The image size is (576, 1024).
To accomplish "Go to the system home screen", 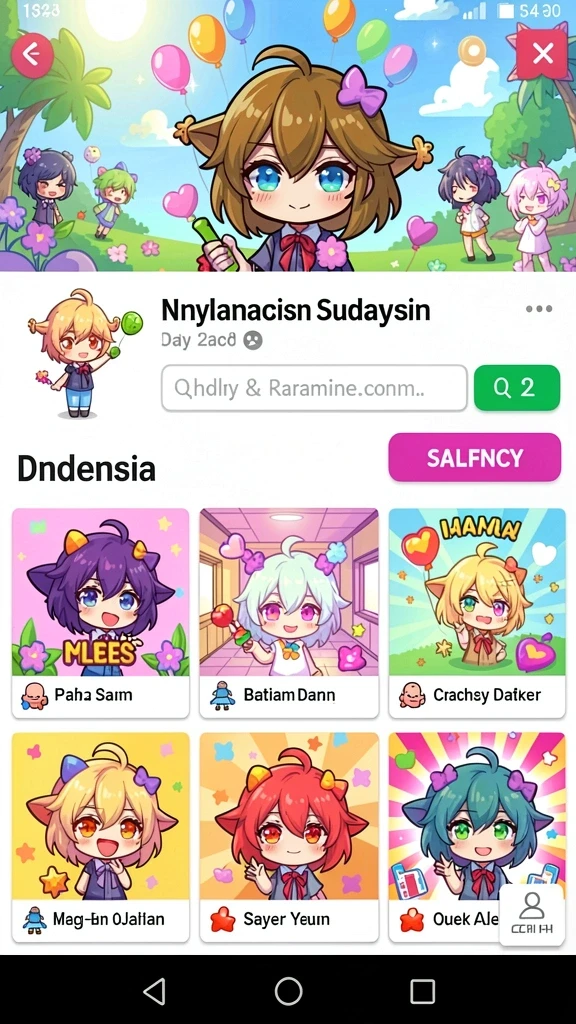I will click(x=289, y=991).
